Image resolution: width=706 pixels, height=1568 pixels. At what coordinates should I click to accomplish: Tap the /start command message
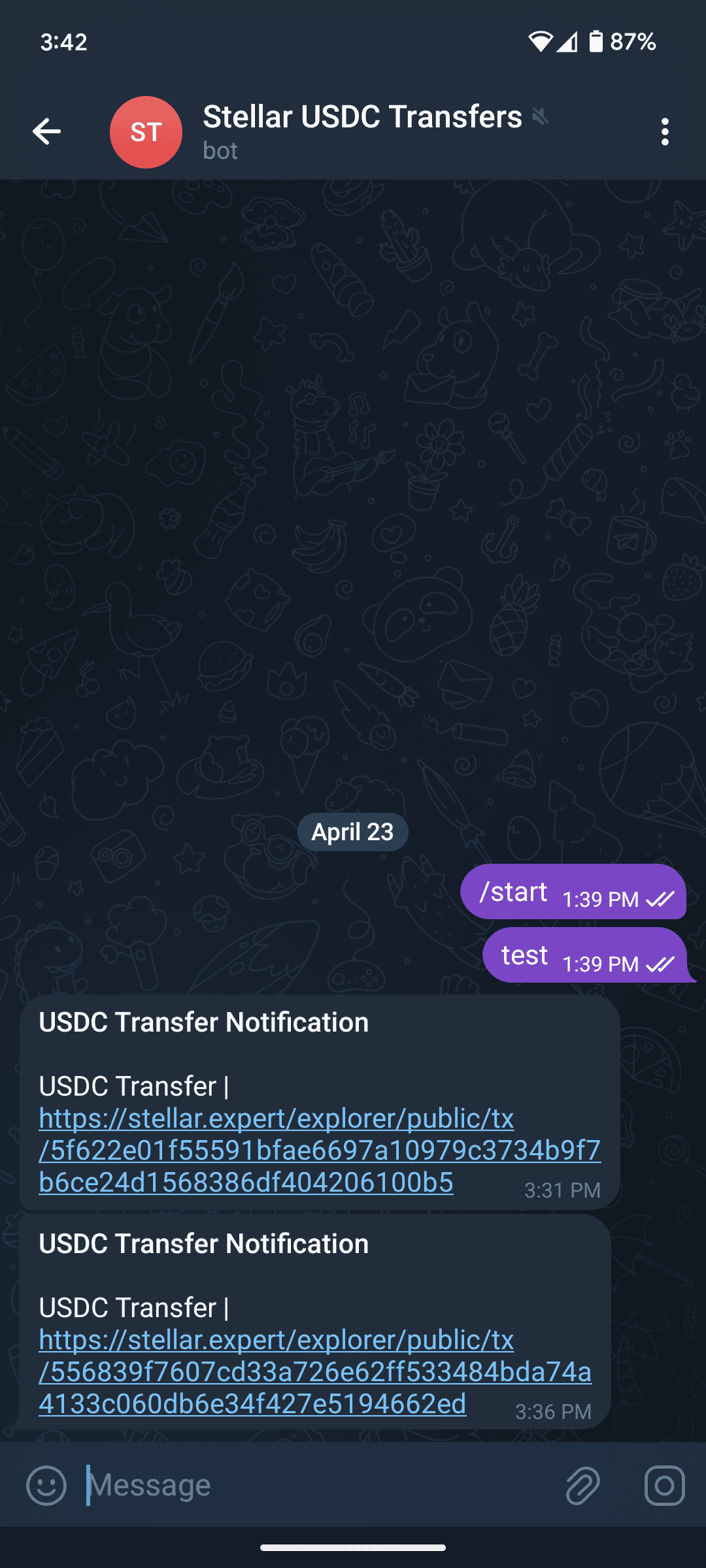(x=514, y=892)
